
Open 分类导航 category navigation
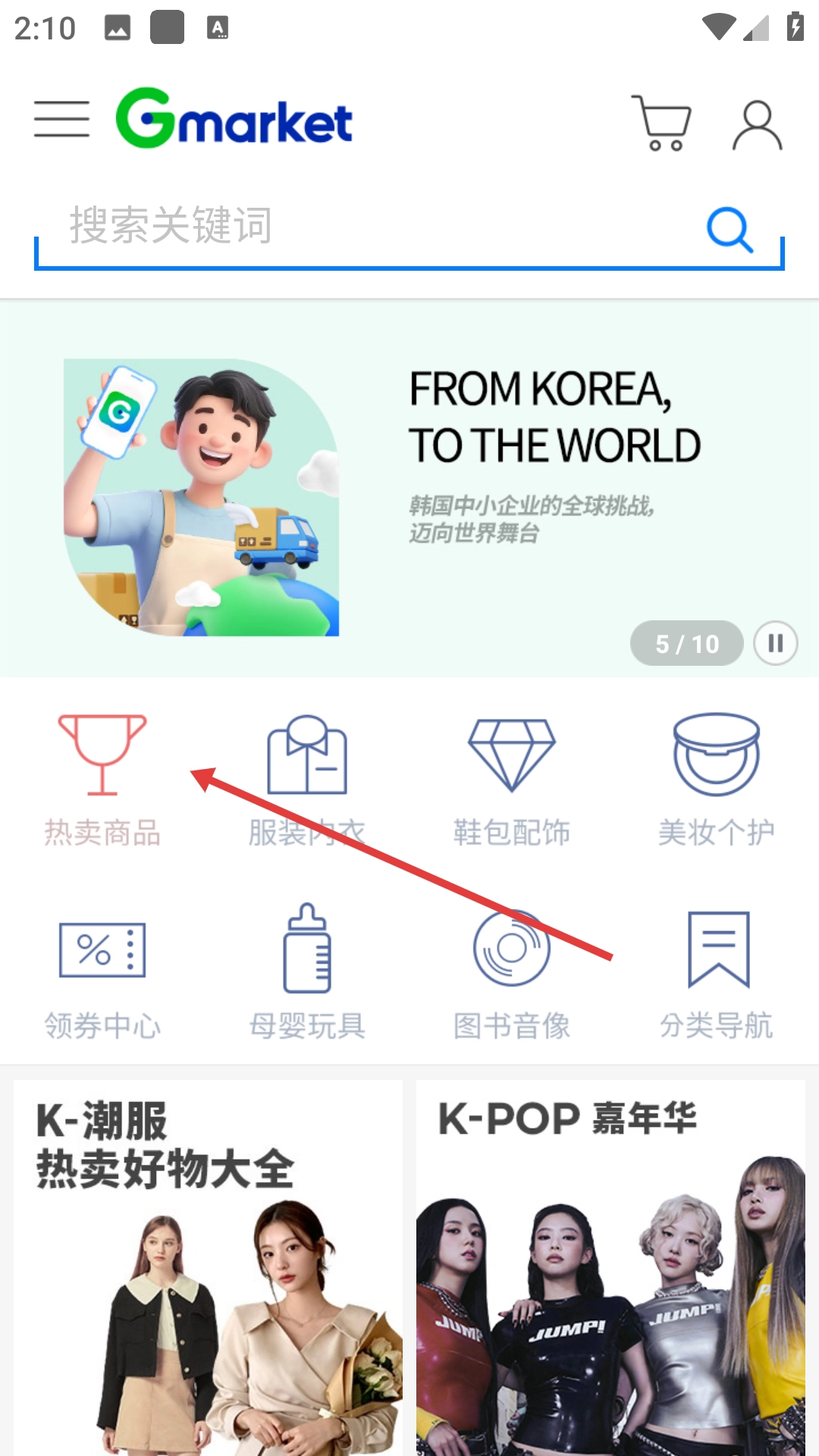point(716,973)
